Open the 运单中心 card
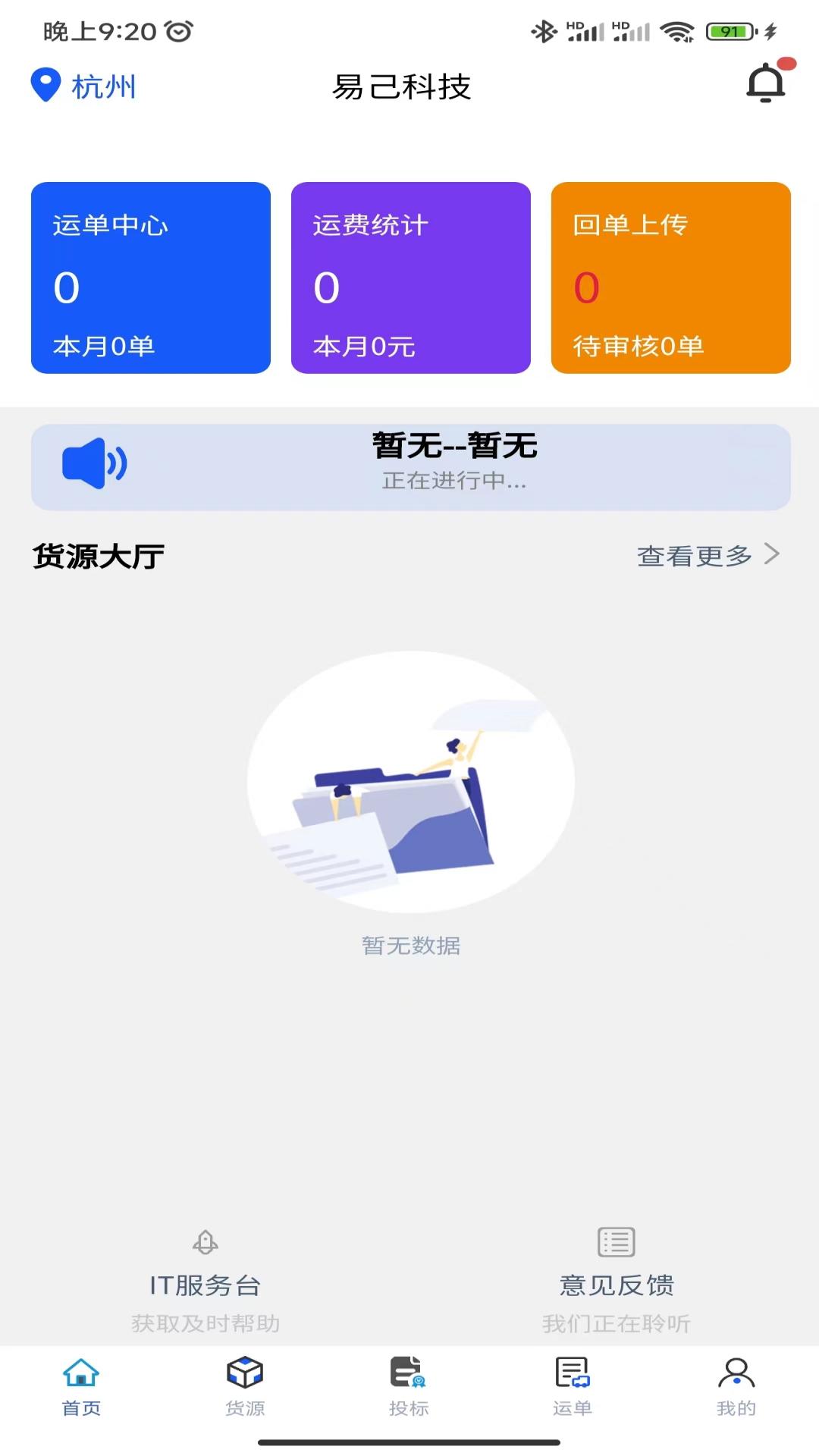Viewport: 819px width, 1456px height. pyautogui.click(x=151, y=278)
